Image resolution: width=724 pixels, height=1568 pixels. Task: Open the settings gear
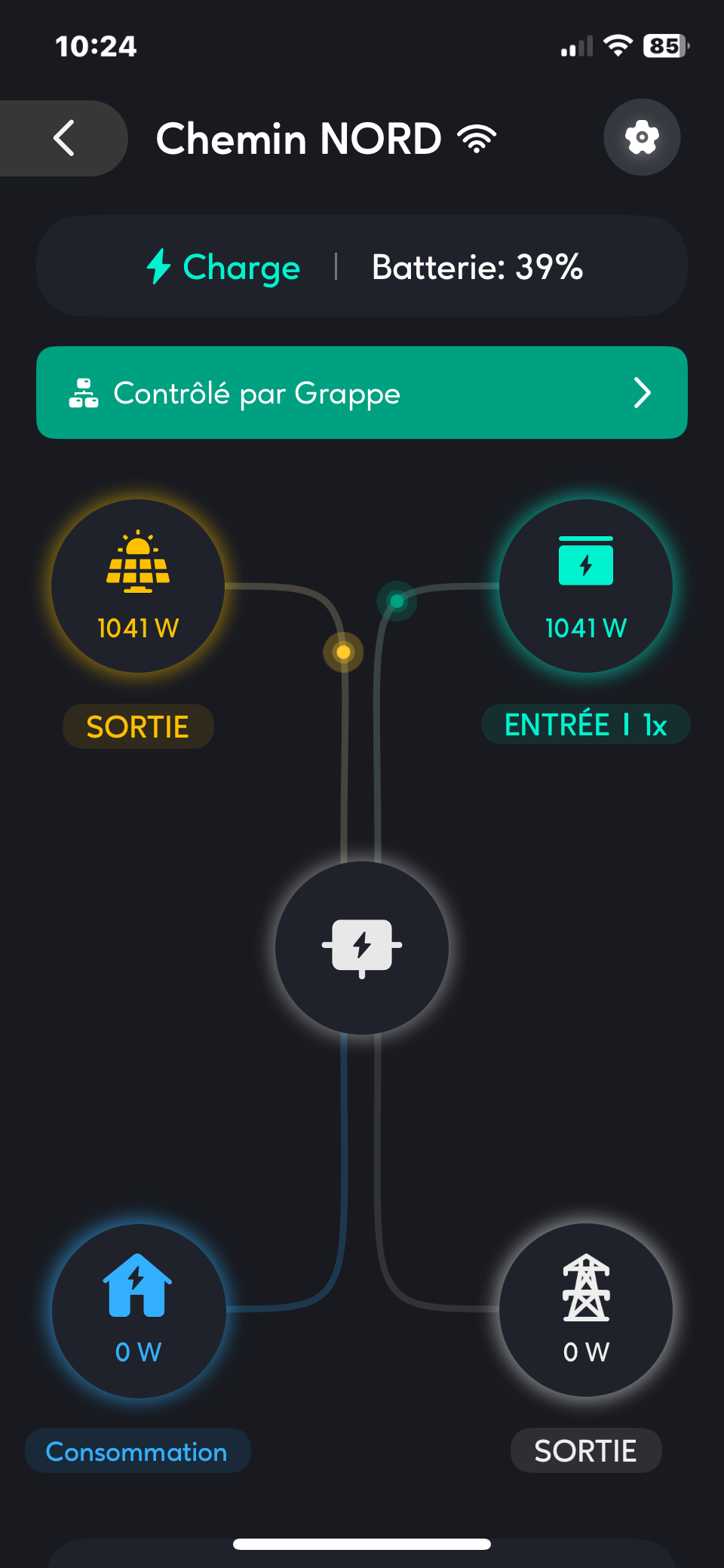[642, 137]
